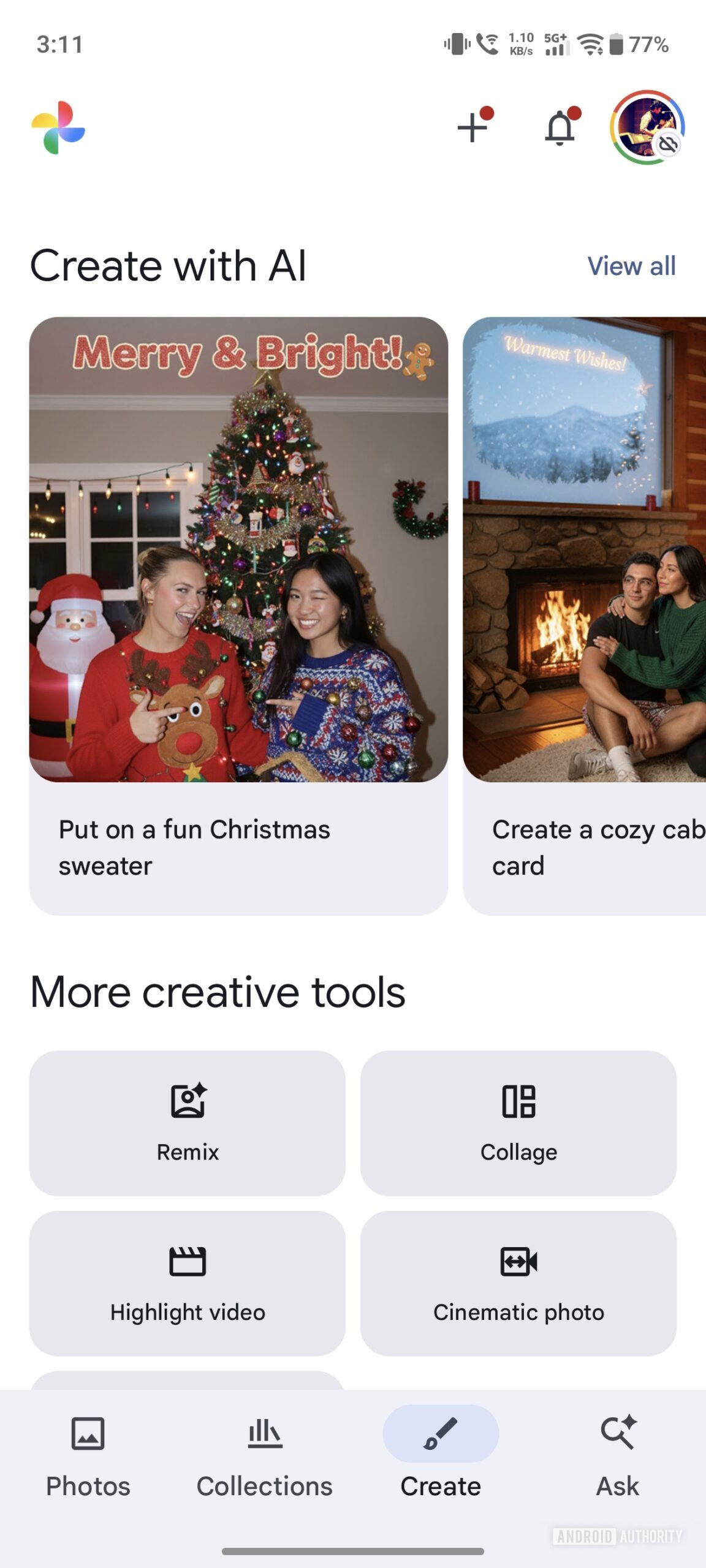Start a new Collage
706x1568 pixels.
518,1123
